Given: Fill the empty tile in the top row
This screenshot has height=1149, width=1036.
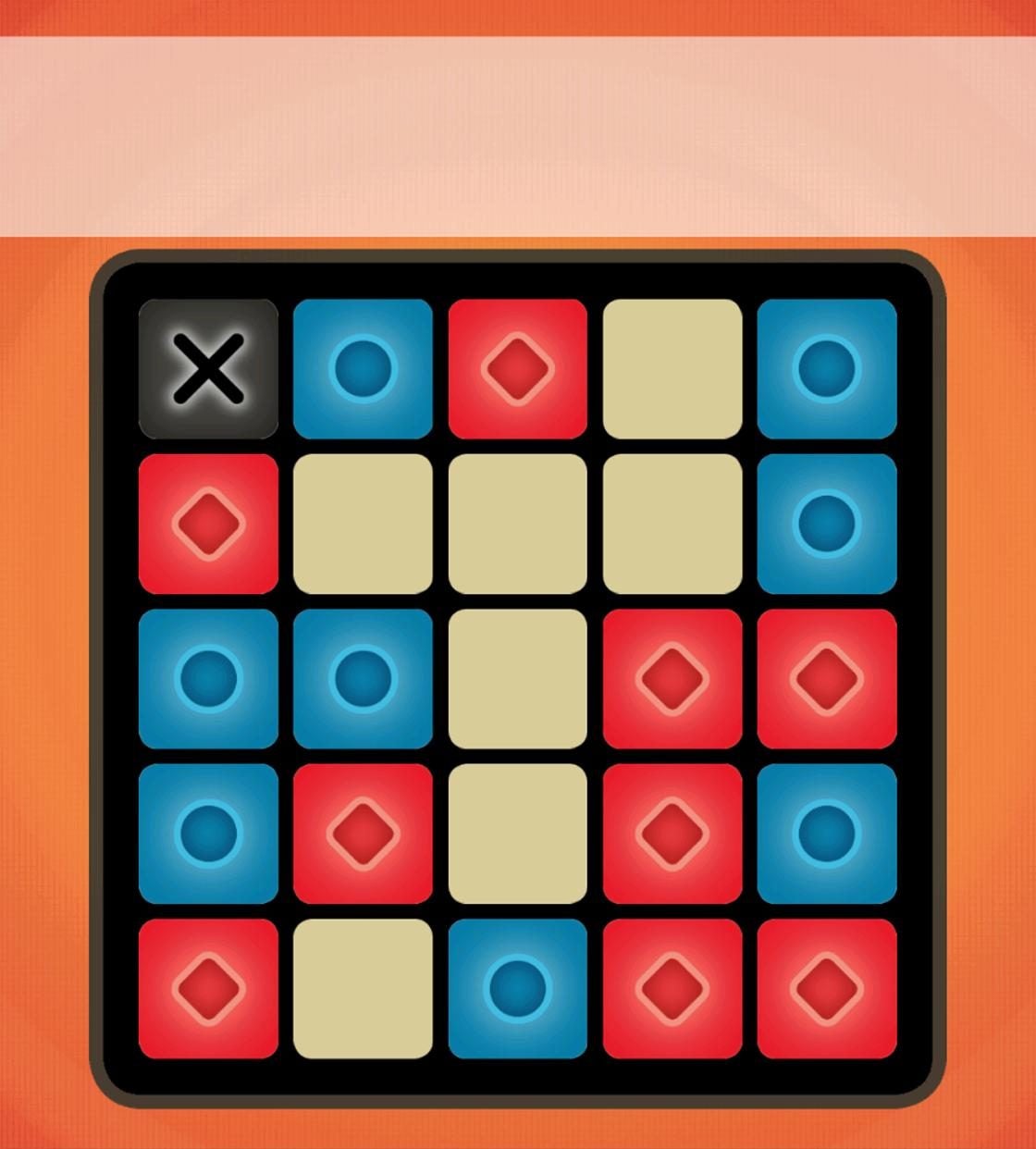Looking at the screenshot, I should (x=672, y=368).
